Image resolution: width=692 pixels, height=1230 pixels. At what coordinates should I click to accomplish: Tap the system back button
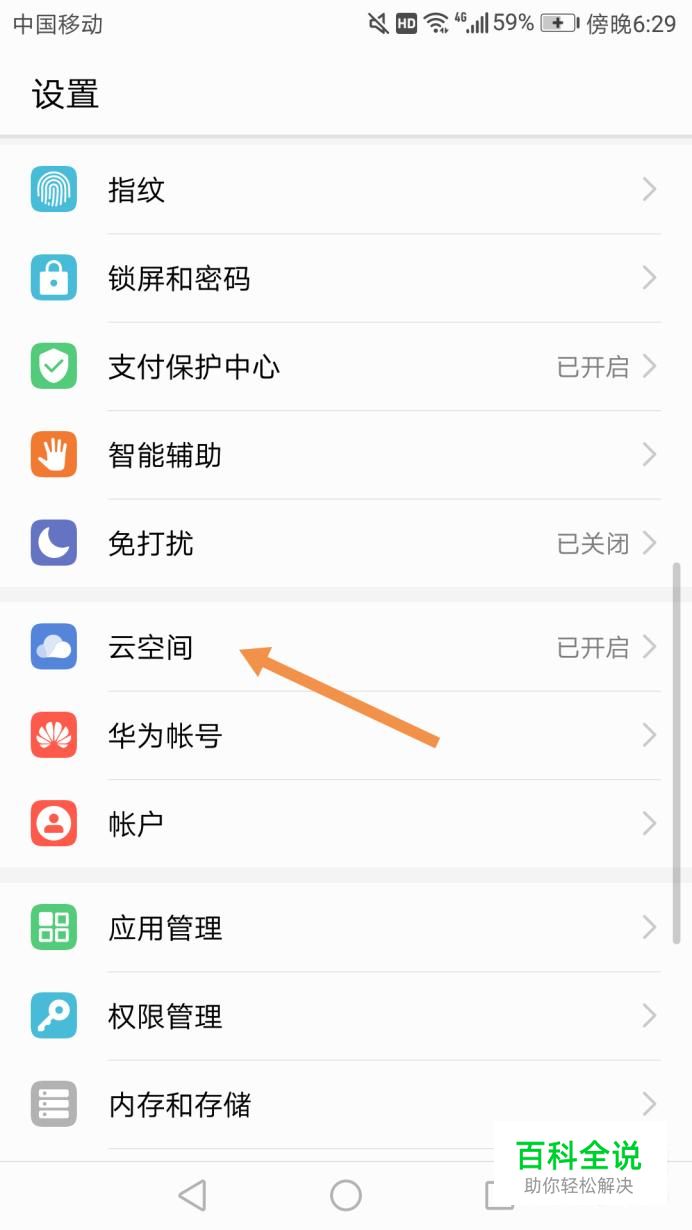point(191,1195)
